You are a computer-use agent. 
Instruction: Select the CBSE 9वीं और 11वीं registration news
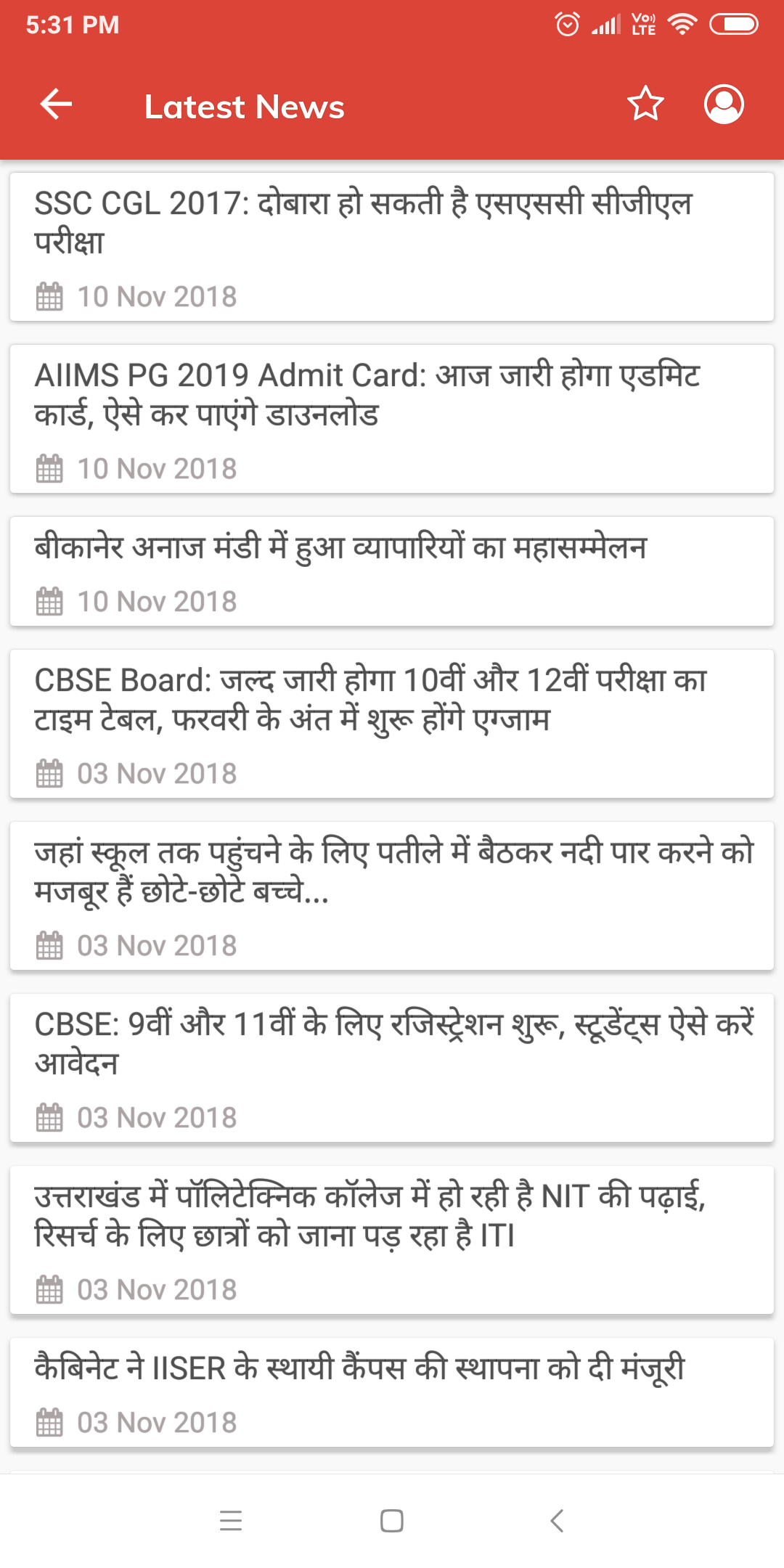coord(392,1068)
